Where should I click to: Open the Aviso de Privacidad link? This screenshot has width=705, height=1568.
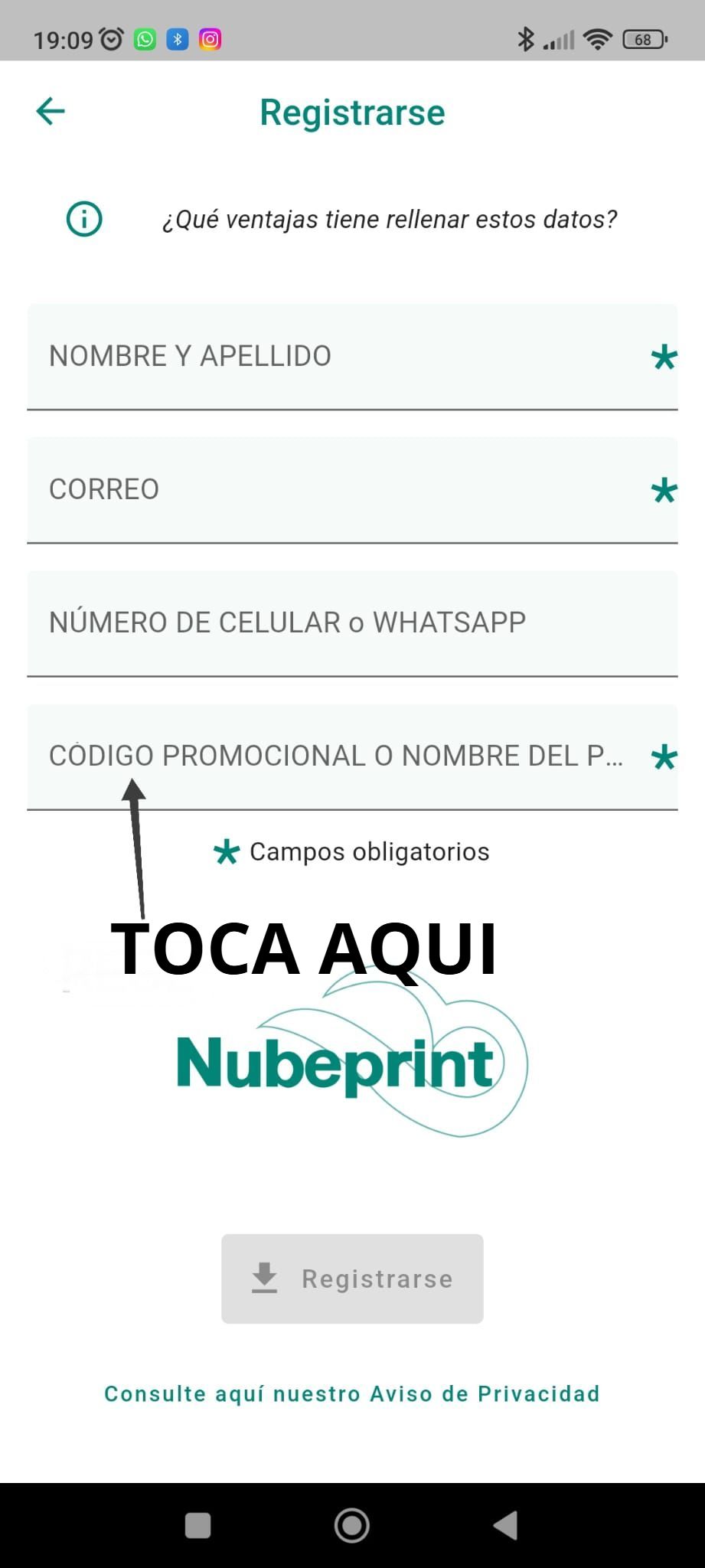click(352, 1394)
